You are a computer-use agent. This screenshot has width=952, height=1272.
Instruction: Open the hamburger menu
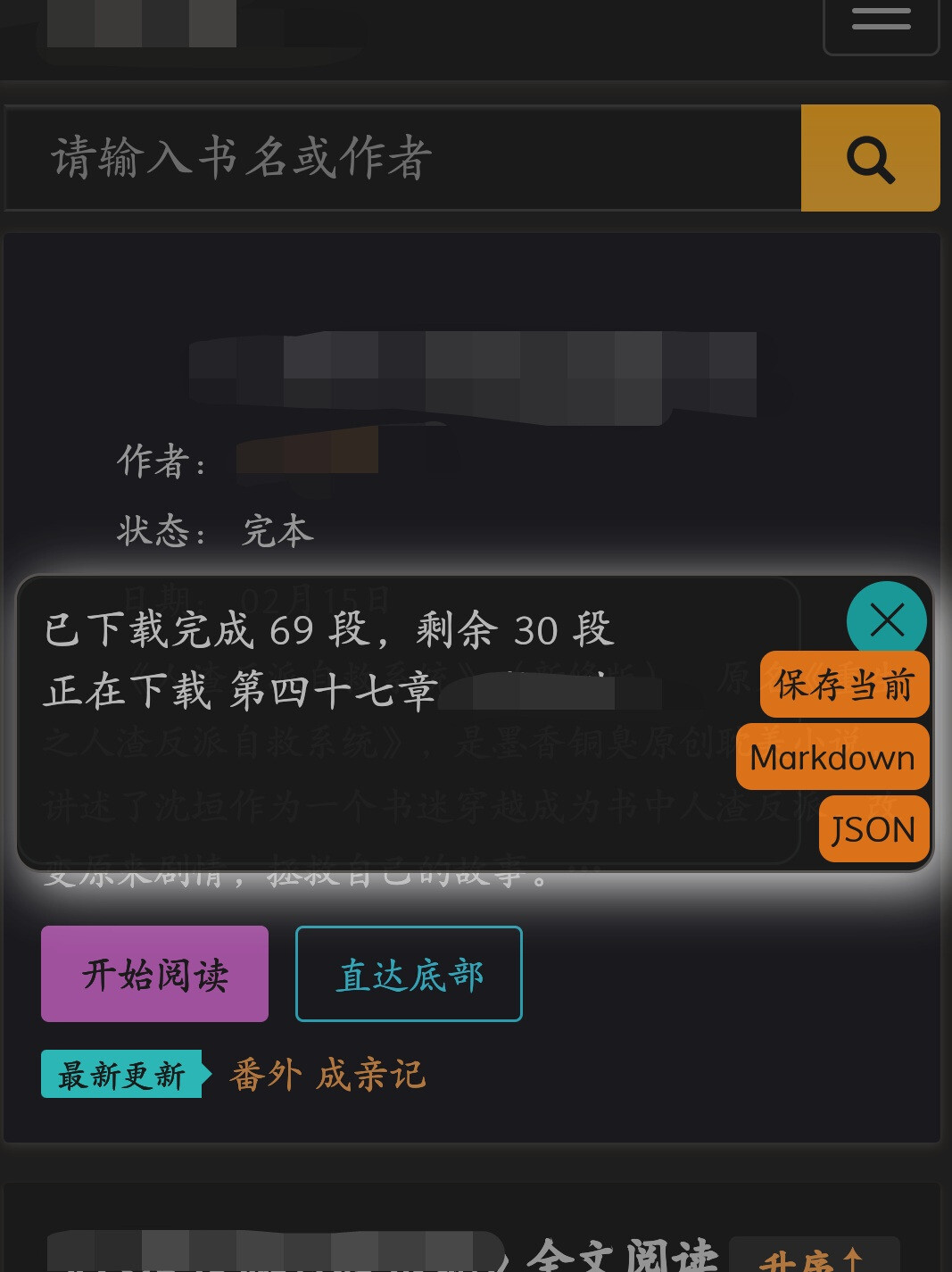coord(881,21)
